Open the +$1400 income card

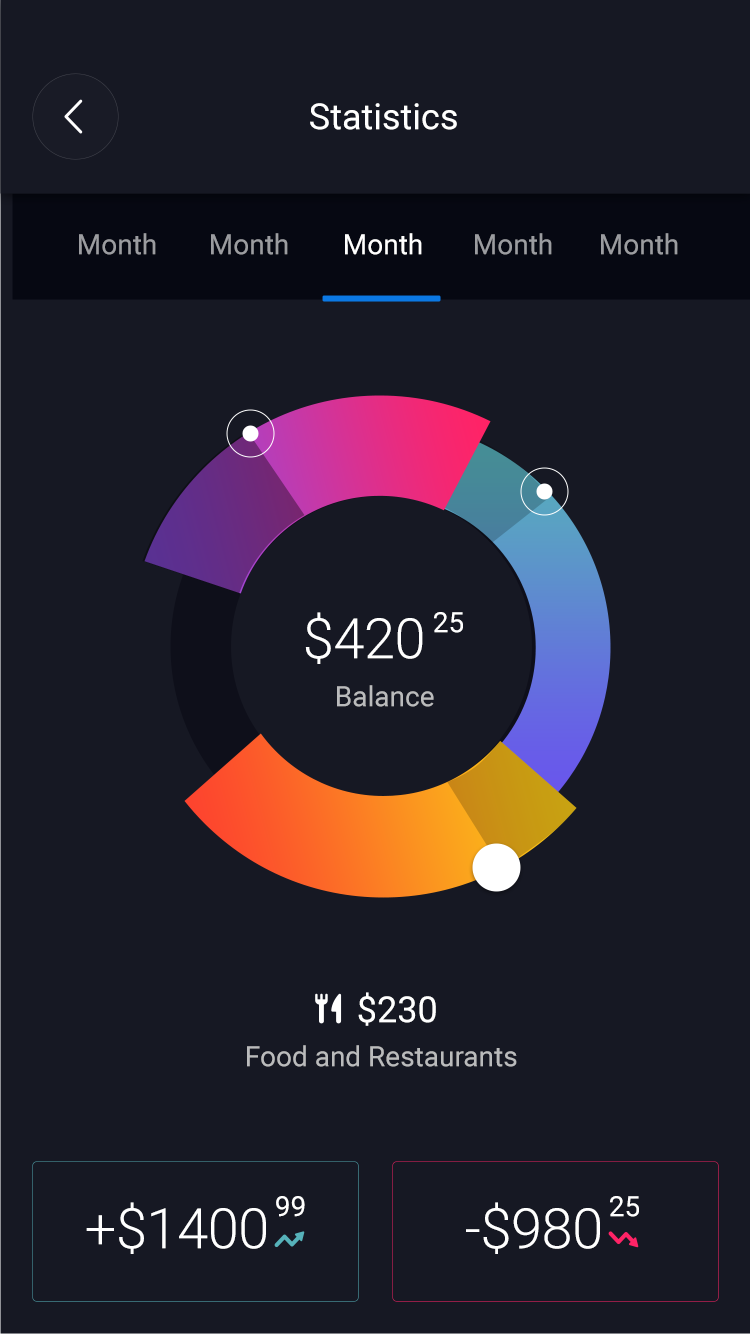[195, 1231]
